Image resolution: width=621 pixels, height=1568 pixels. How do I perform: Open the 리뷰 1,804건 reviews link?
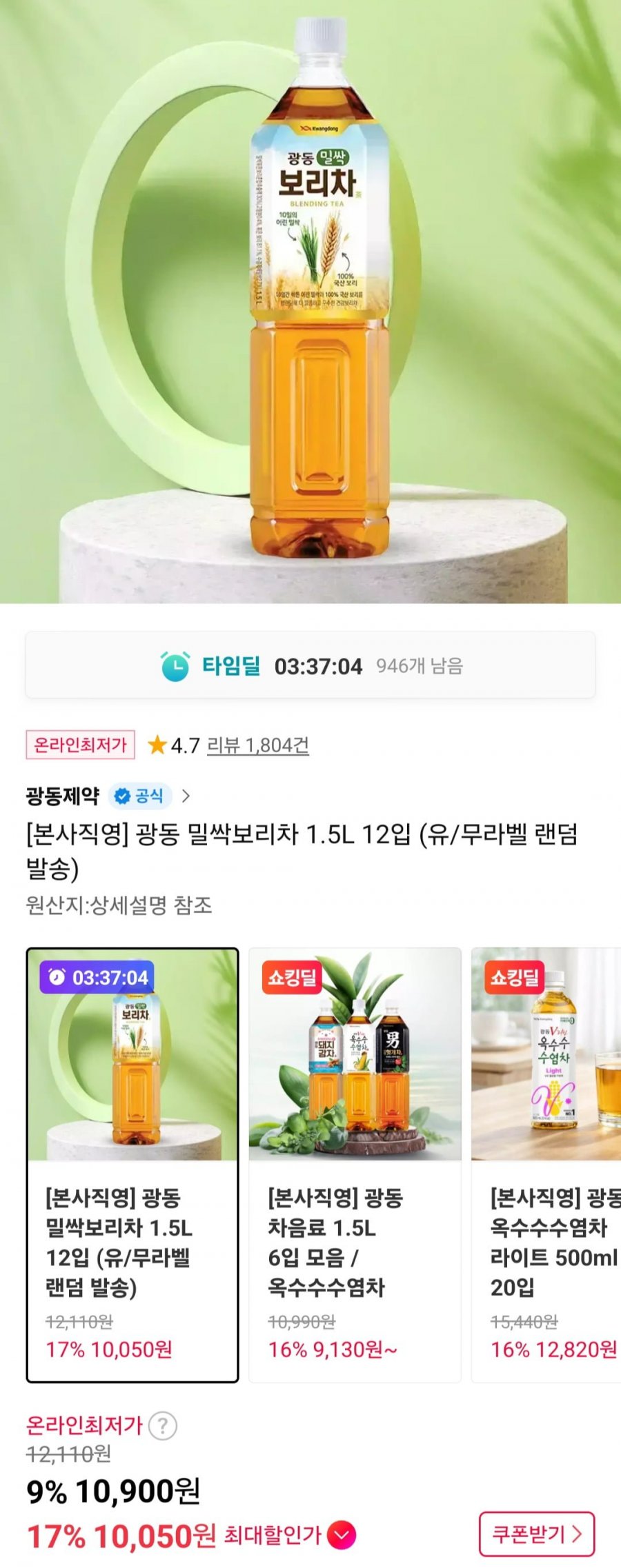257,745
